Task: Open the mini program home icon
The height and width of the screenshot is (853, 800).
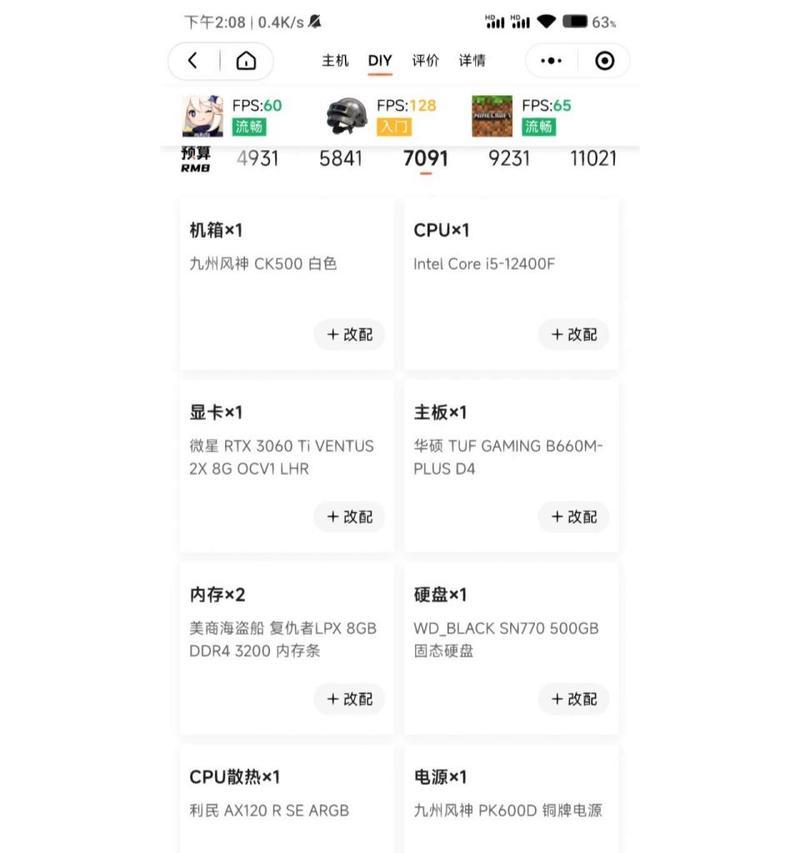Action: tap(246, 61)
